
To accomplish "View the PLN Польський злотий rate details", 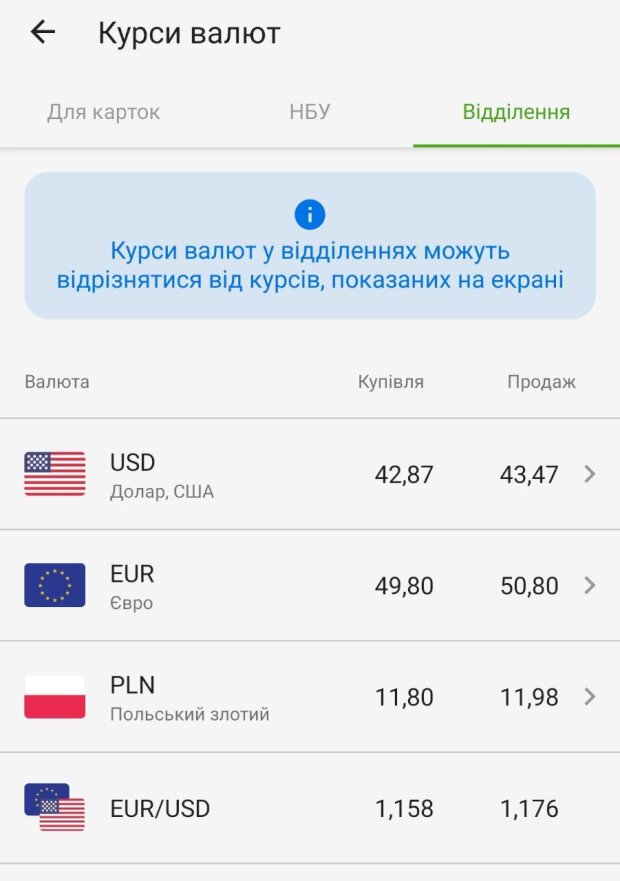I will point(310,697).
